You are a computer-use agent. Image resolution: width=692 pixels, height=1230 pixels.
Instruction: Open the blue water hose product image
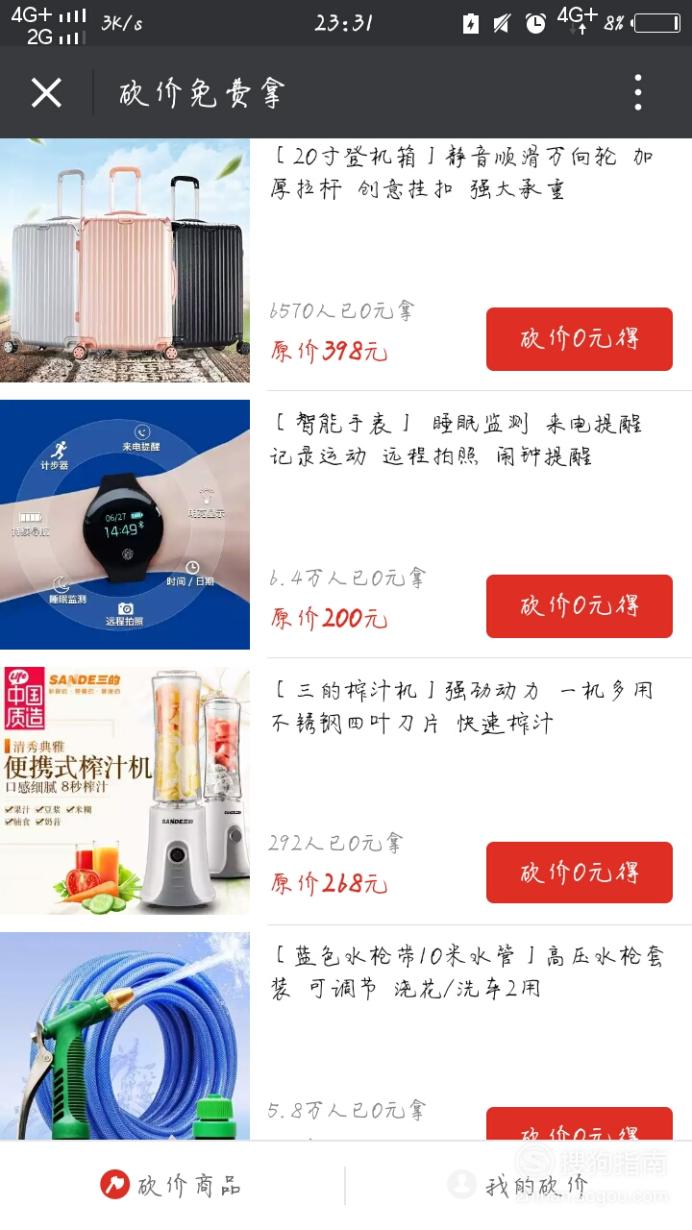[x=125, y=1036]
